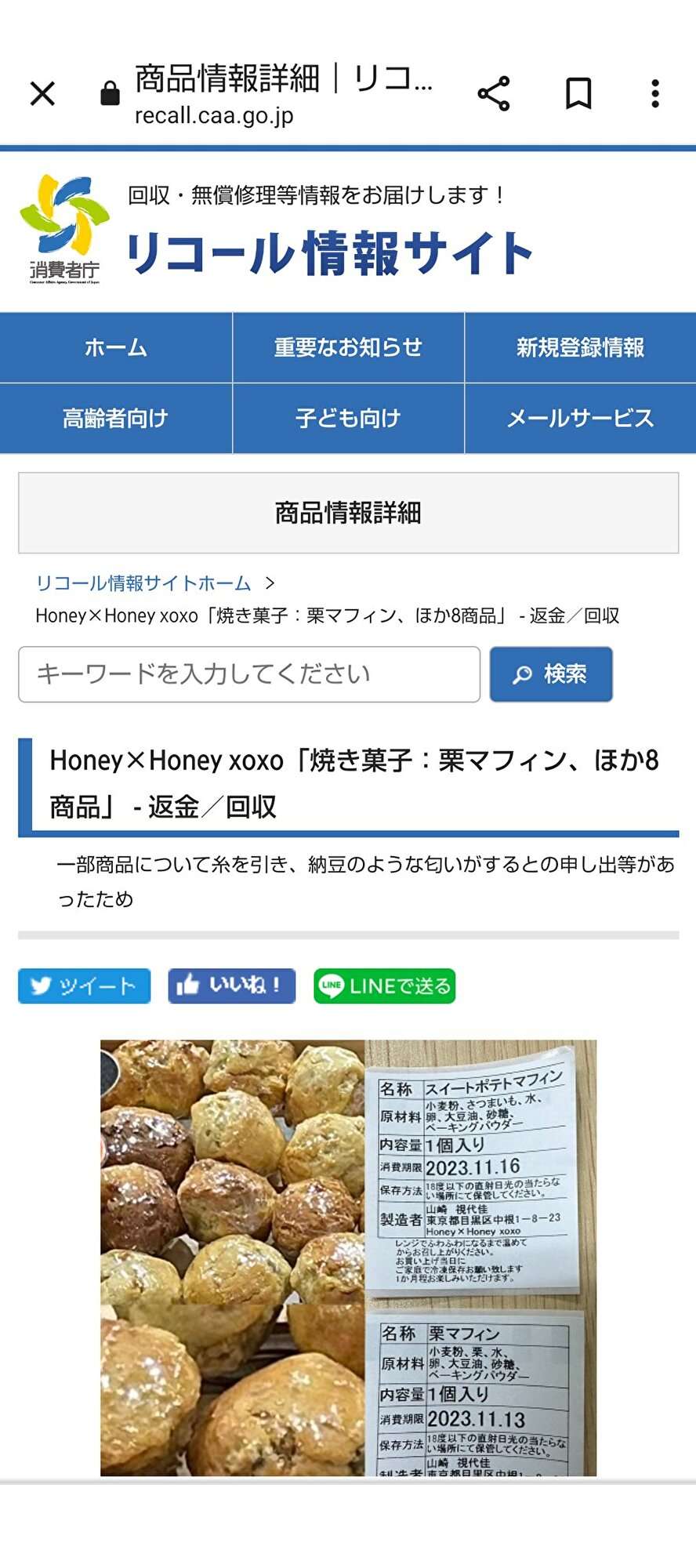Share this recall page

[x=494, y=94]
